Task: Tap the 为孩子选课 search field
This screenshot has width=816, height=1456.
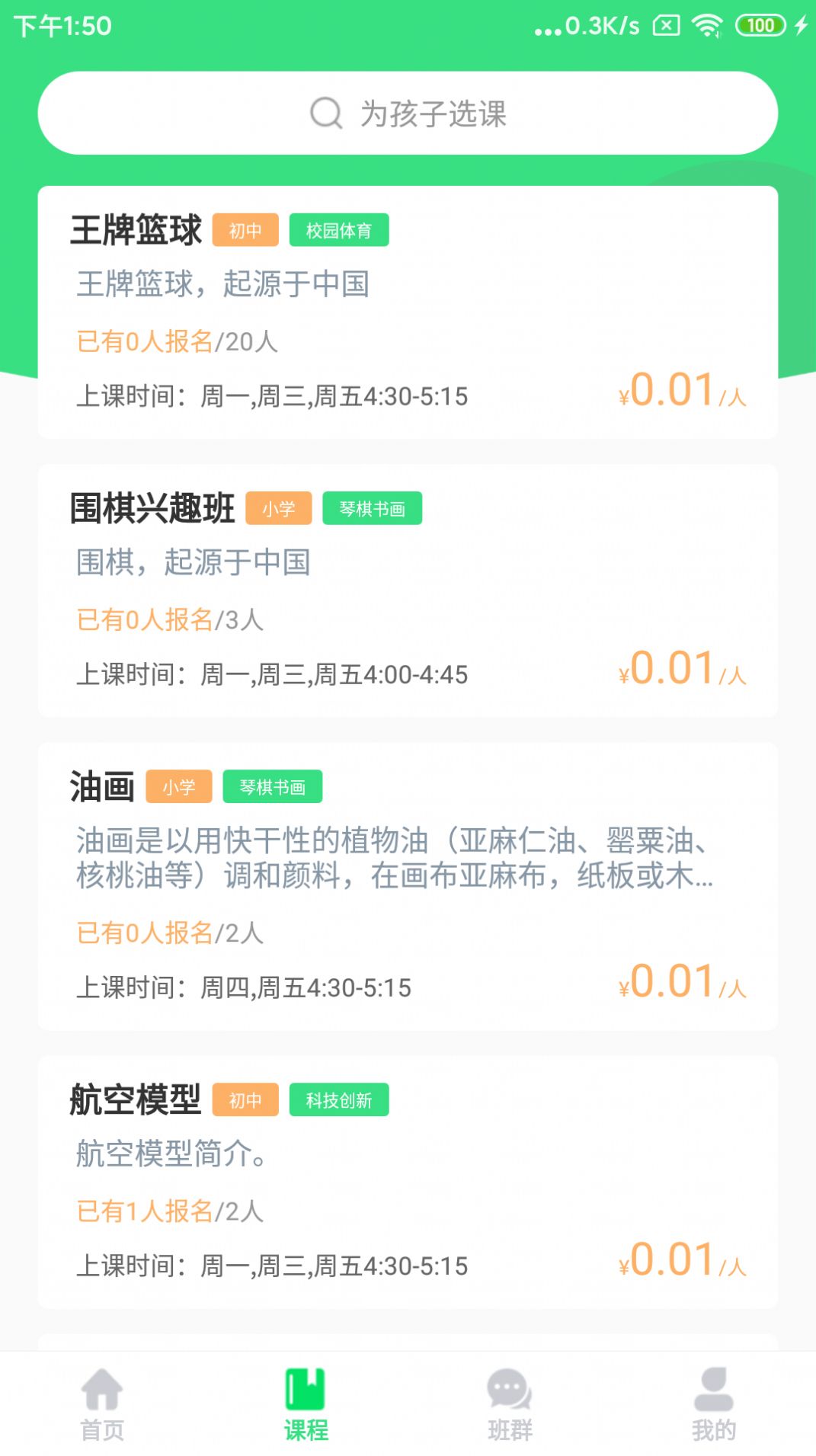Action: 434,113
